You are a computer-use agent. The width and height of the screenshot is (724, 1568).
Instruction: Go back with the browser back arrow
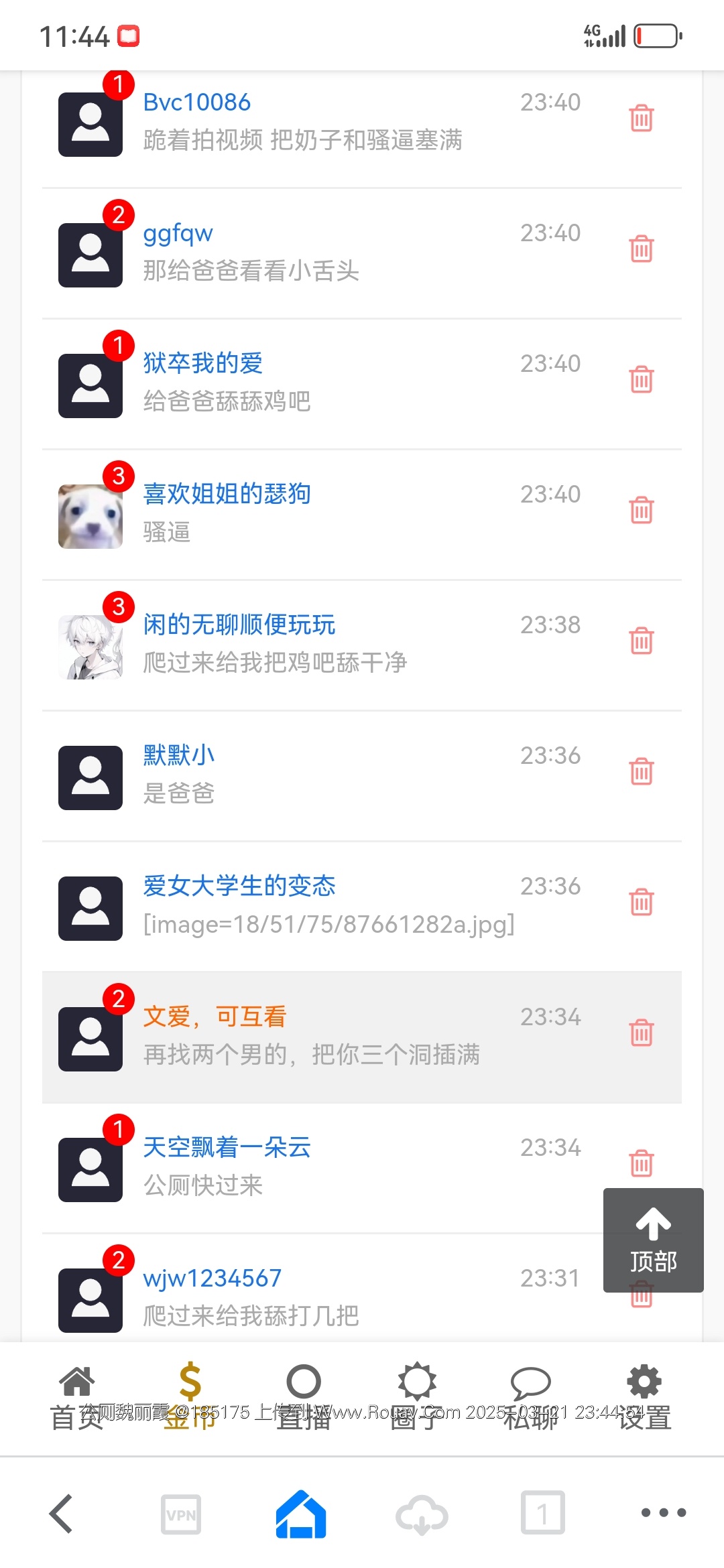click(x=61, y=1514)
